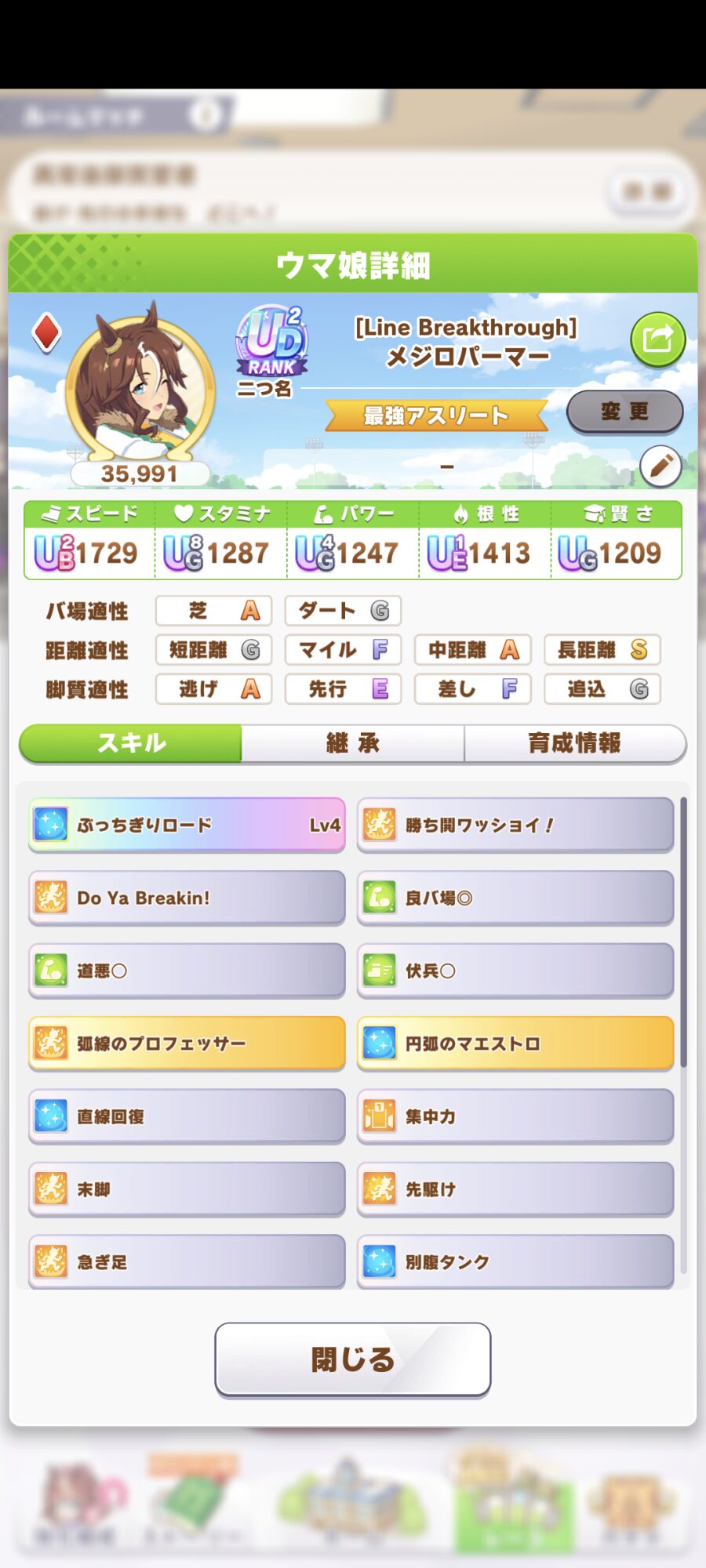
Task: Tap the 変更 button to change title
Action: (x=624, y=412)
